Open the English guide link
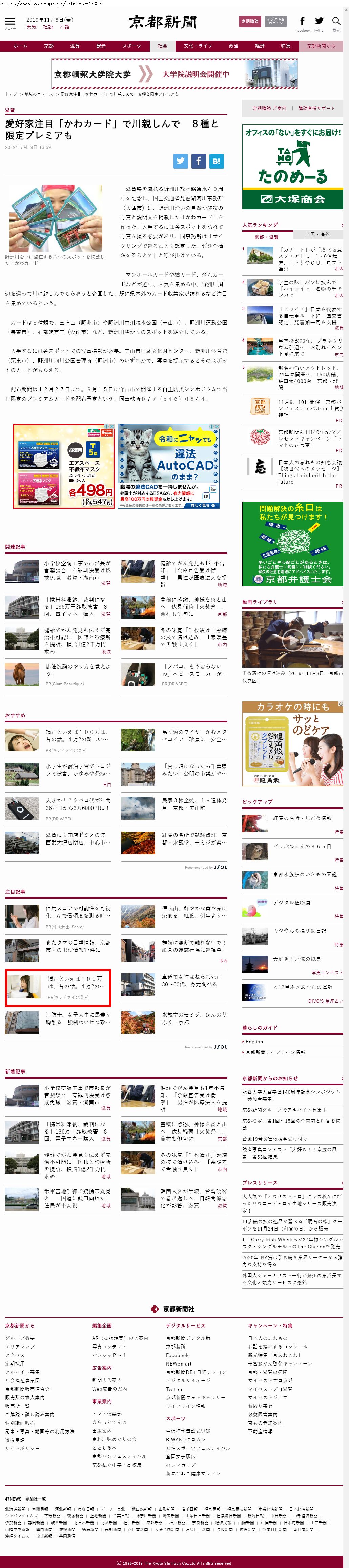Viewport: 349px width, 1568px height. [x=255, y=1042]
